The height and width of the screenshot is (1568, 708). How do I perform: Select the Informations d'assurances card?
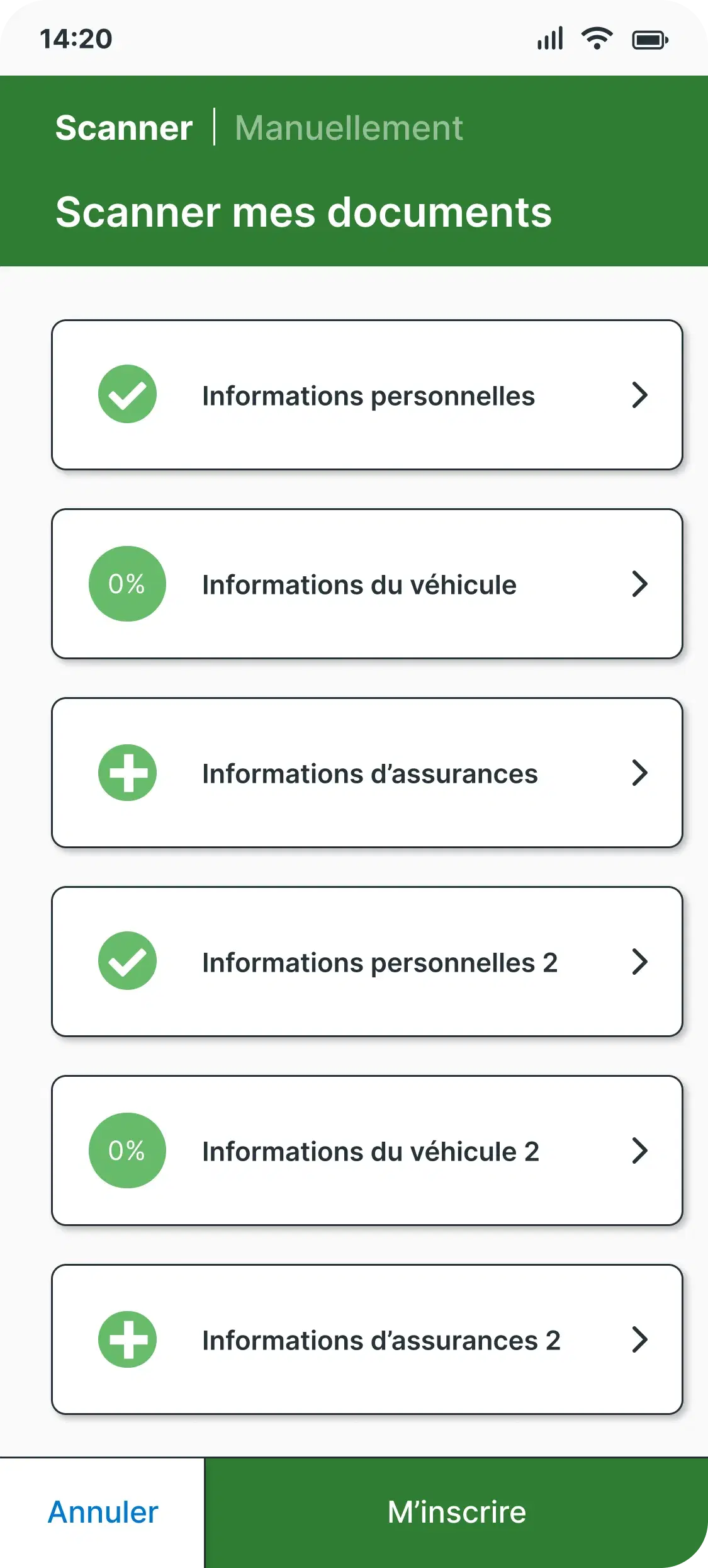(x=367, y=773)
